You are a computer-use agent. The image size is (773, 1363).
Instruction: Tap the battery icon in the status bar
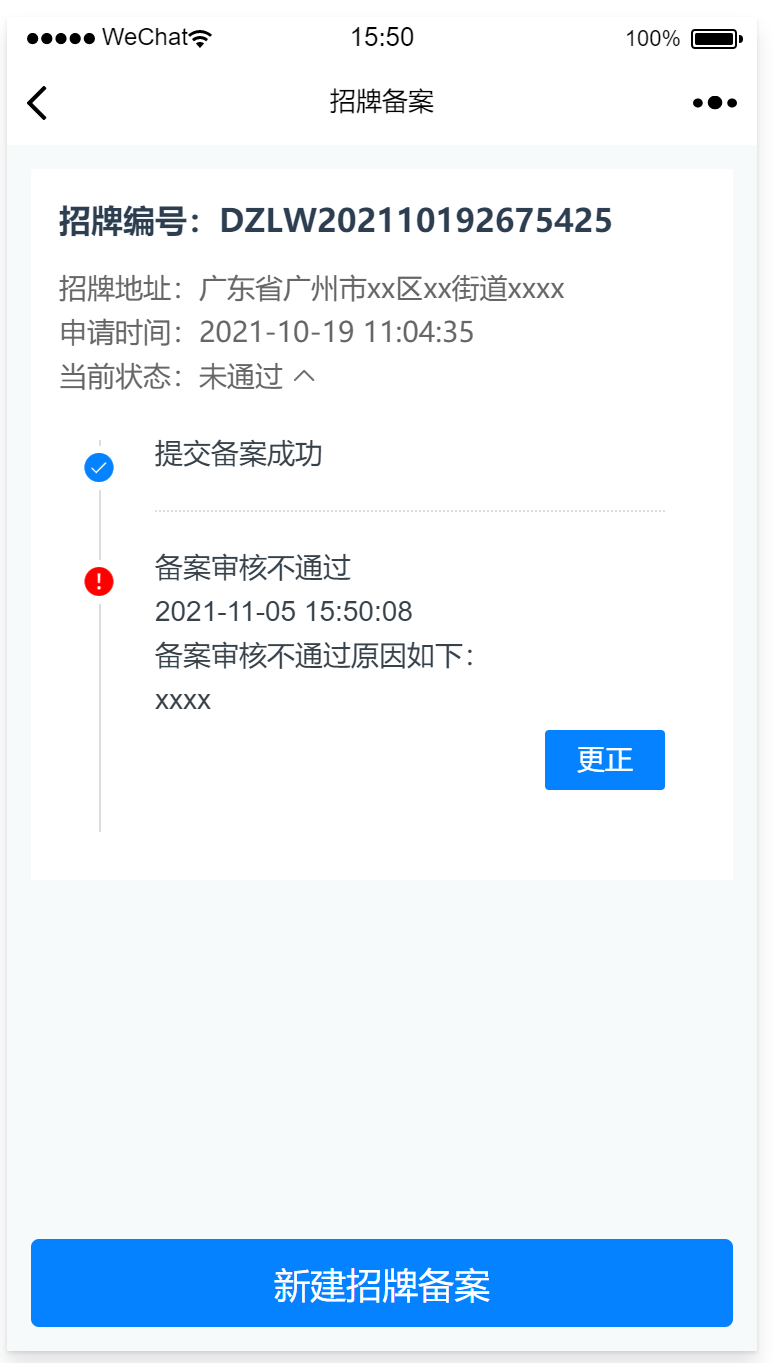point(716,37)
